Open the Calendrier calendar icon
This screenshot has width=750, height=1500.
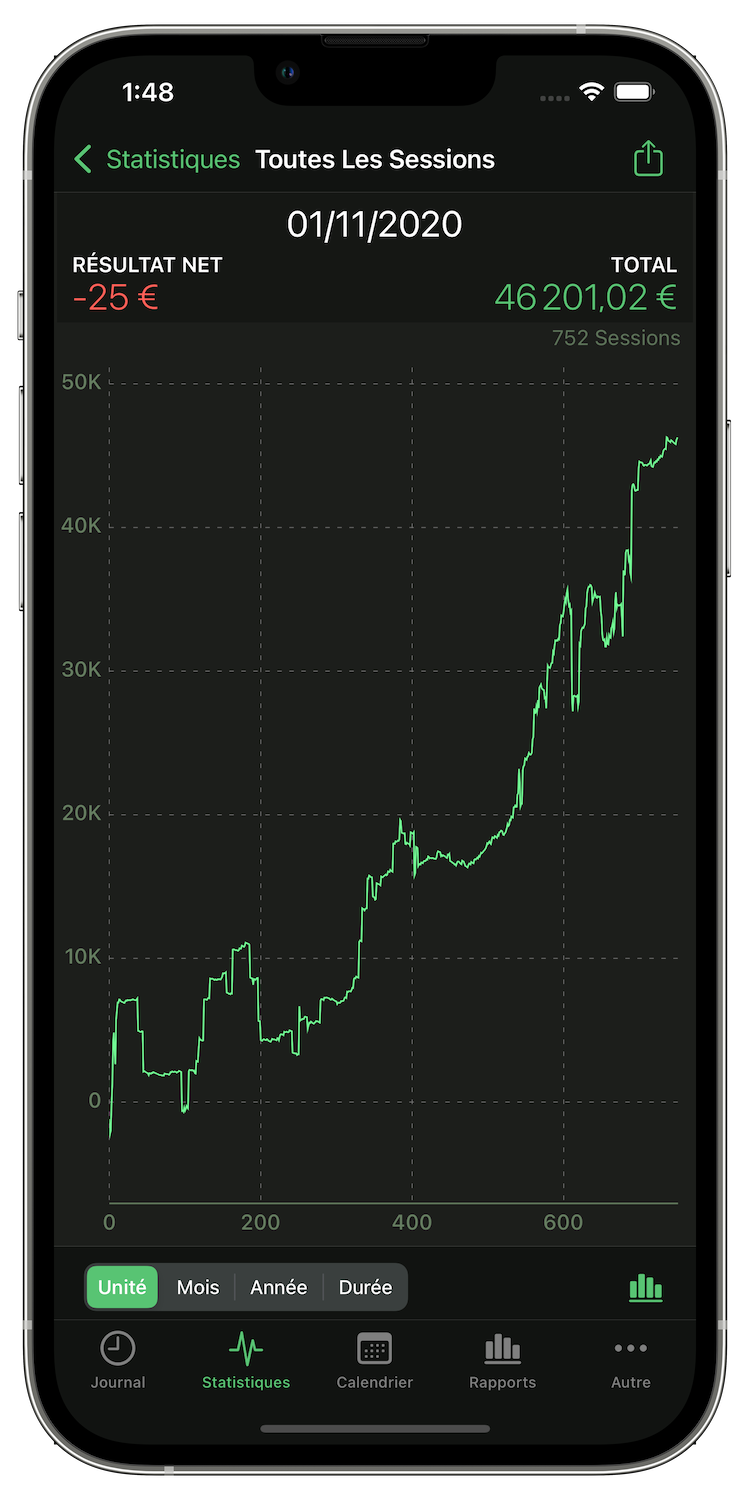[374, 1347]
